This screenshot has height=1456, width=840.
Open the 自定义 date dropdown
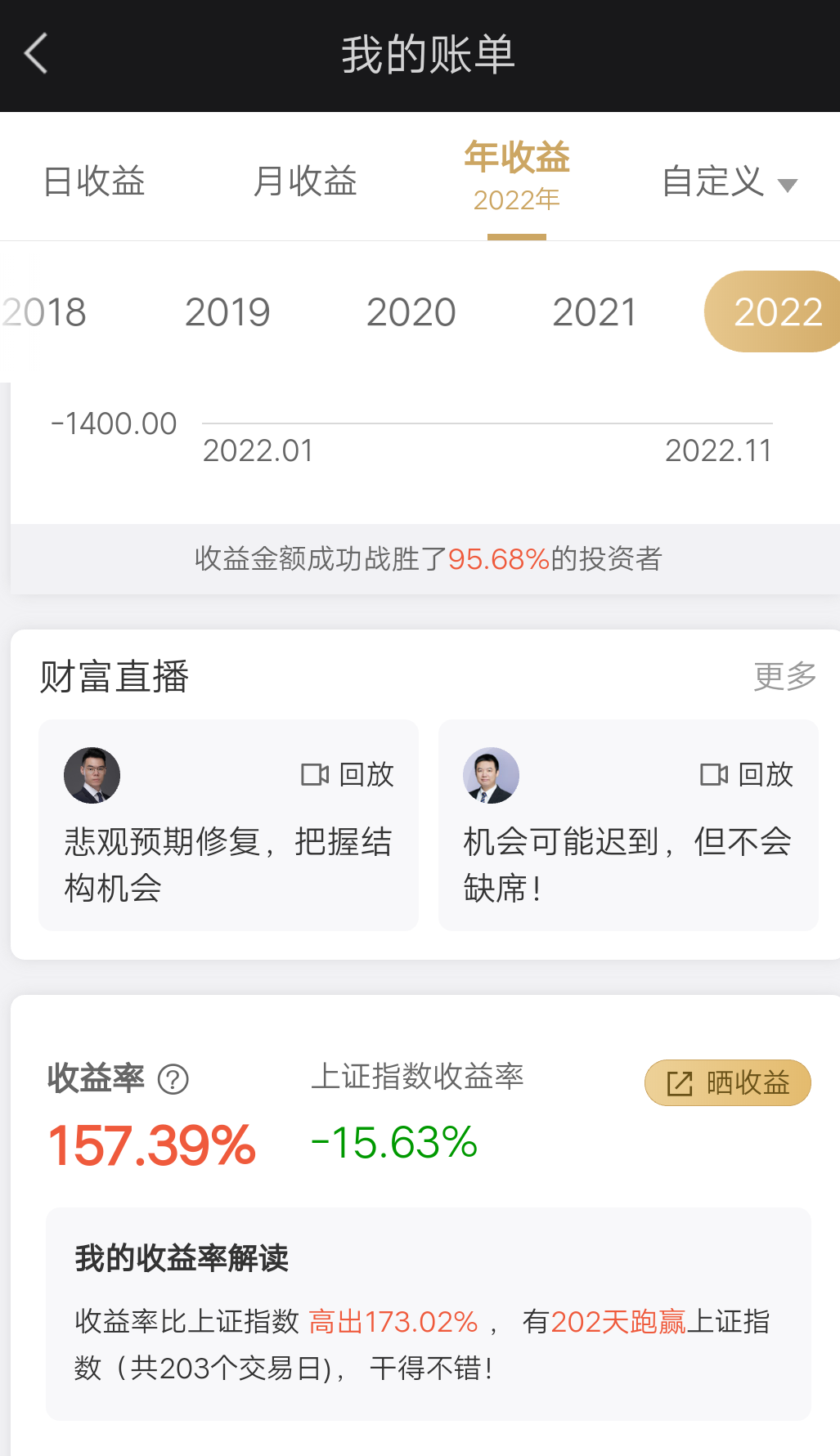[x=727, y=183]
